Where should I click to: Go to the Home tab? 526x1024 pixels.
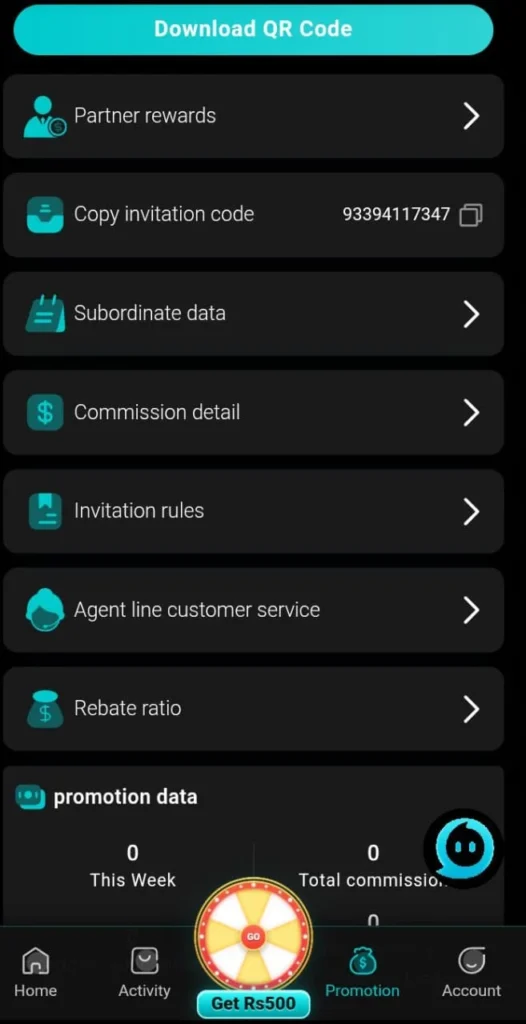coord(35,973)
